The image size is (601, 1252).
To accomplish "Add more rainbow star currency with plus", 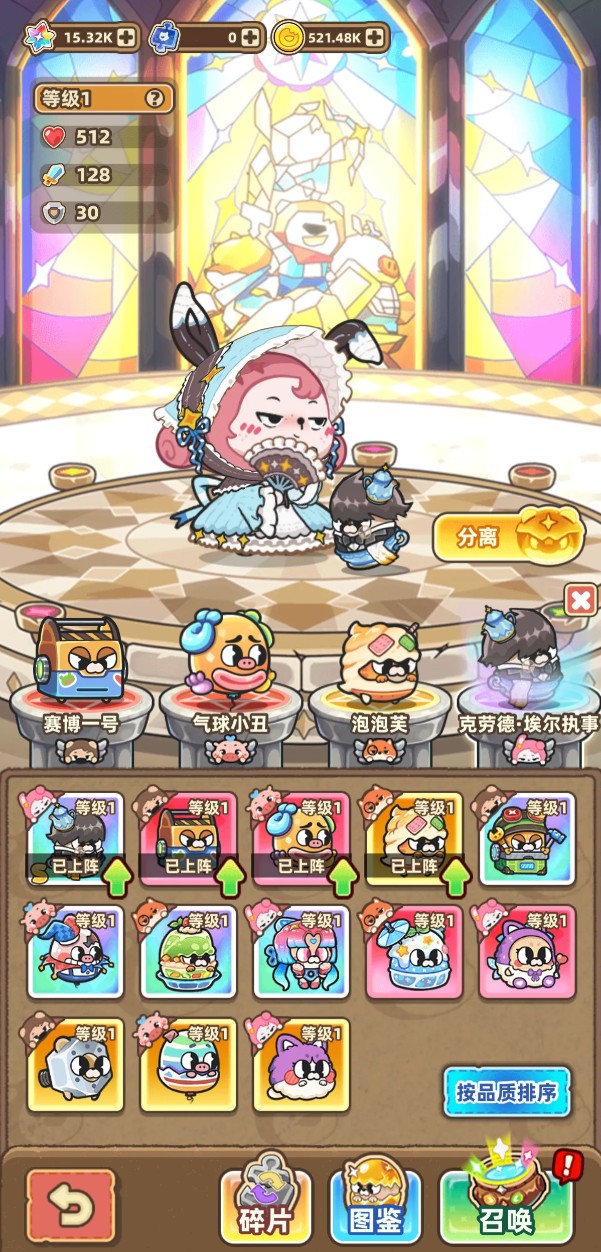I will [x=125, y=38].
